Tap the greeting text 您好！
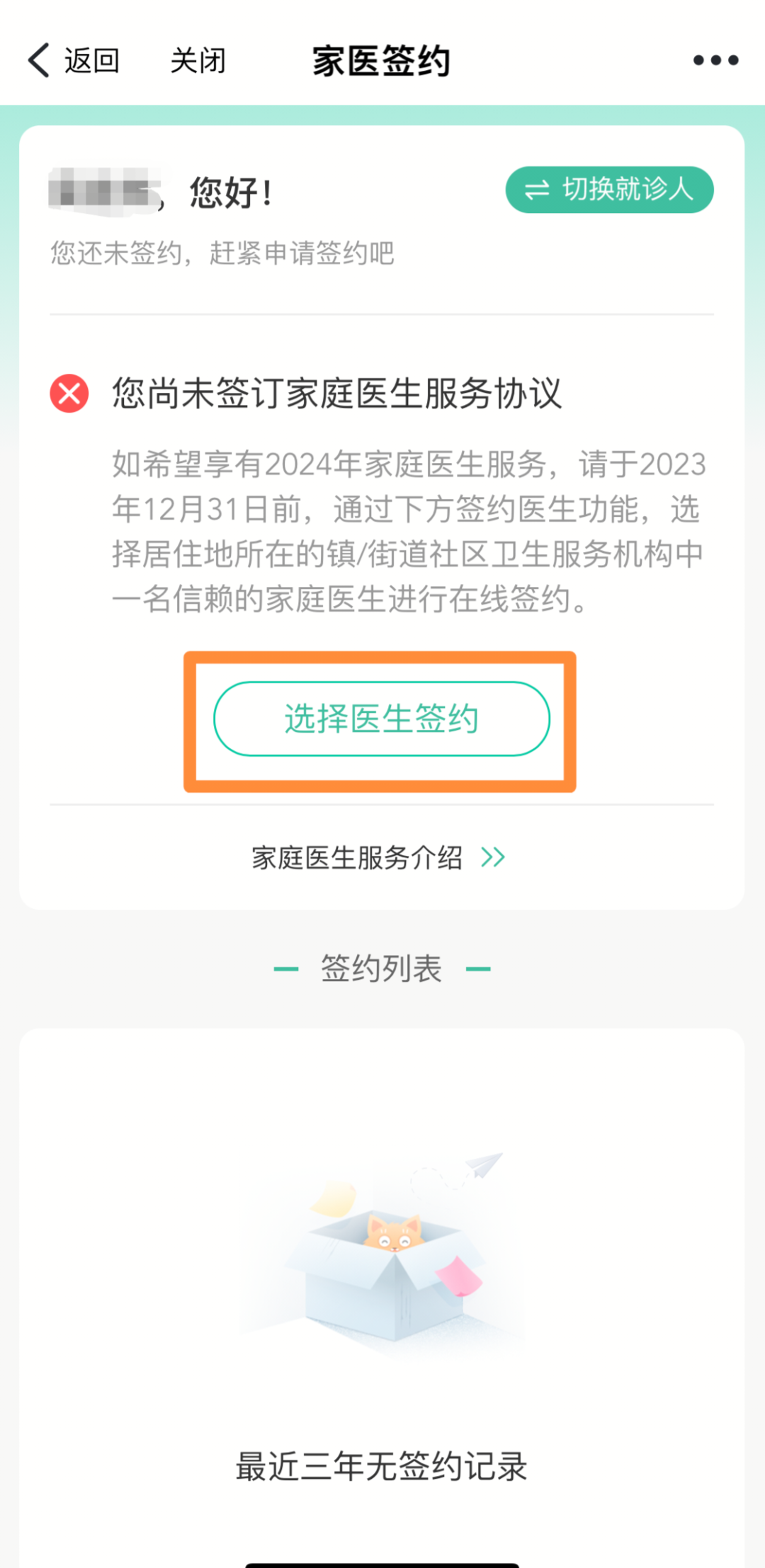 coord(227,191)
